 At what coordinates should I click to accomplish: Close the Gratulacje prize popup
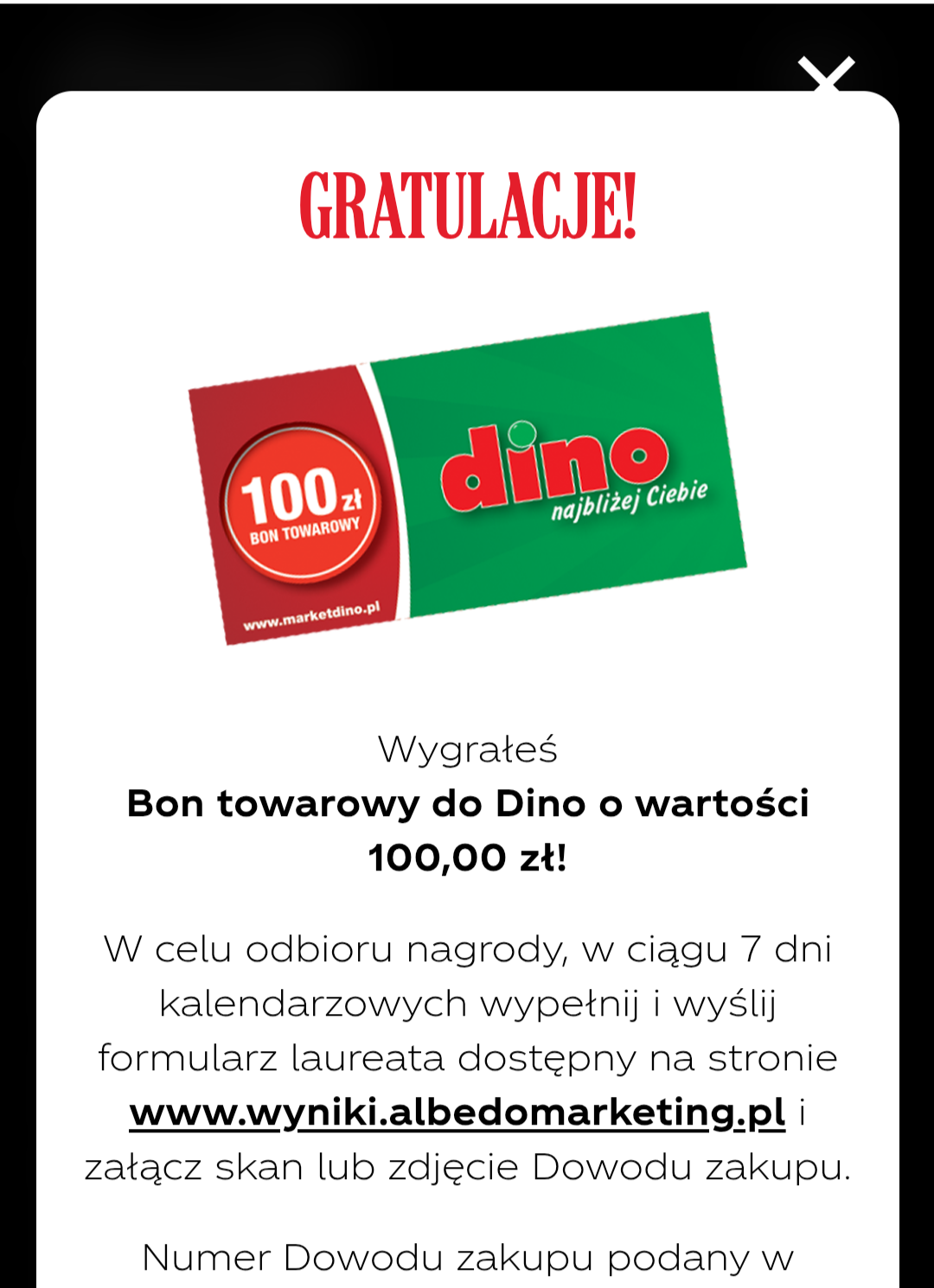click(826, 73)
